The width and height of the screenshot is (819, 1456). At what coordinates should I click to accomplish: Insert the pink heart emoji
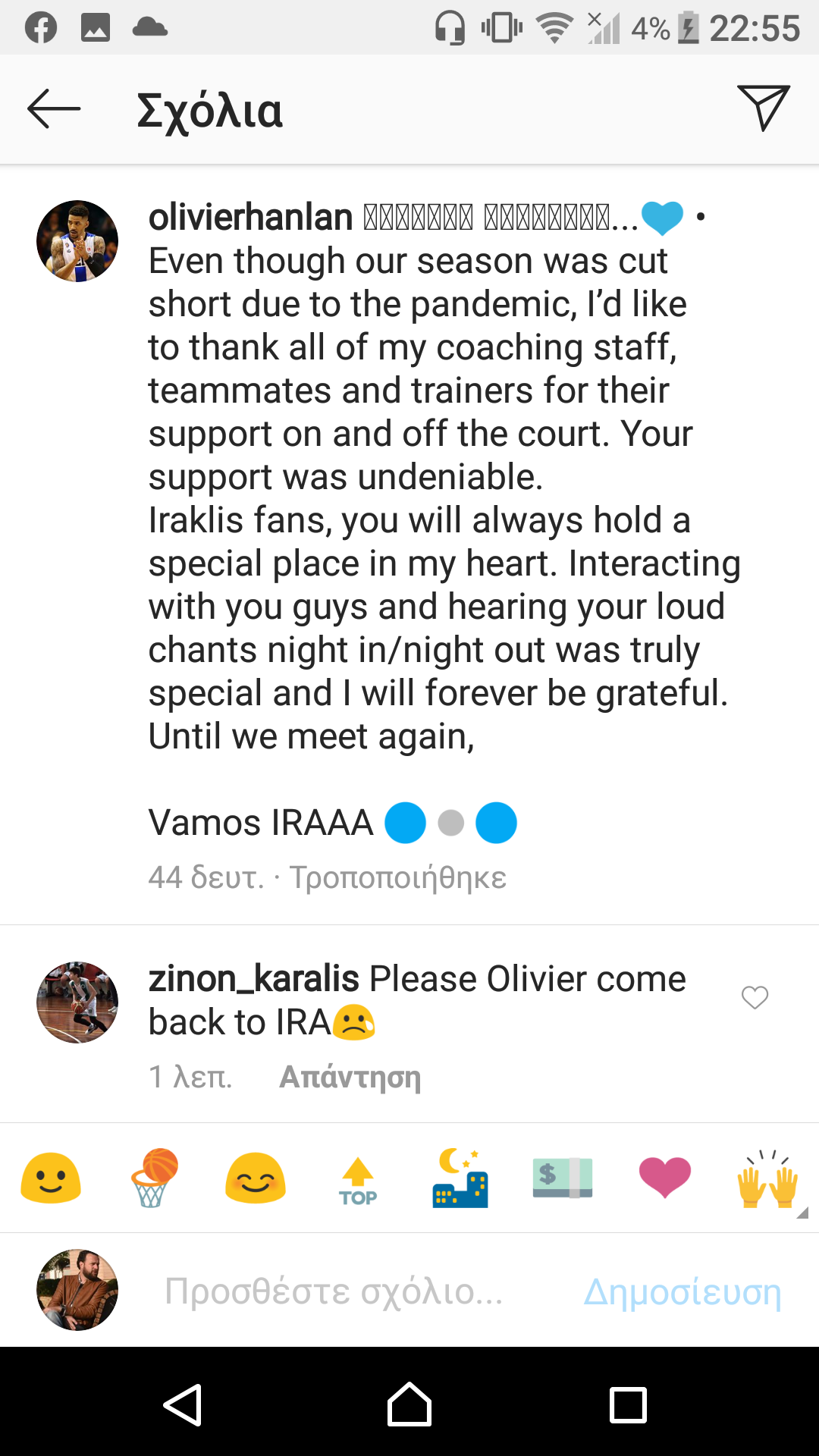coord(664,1178)
